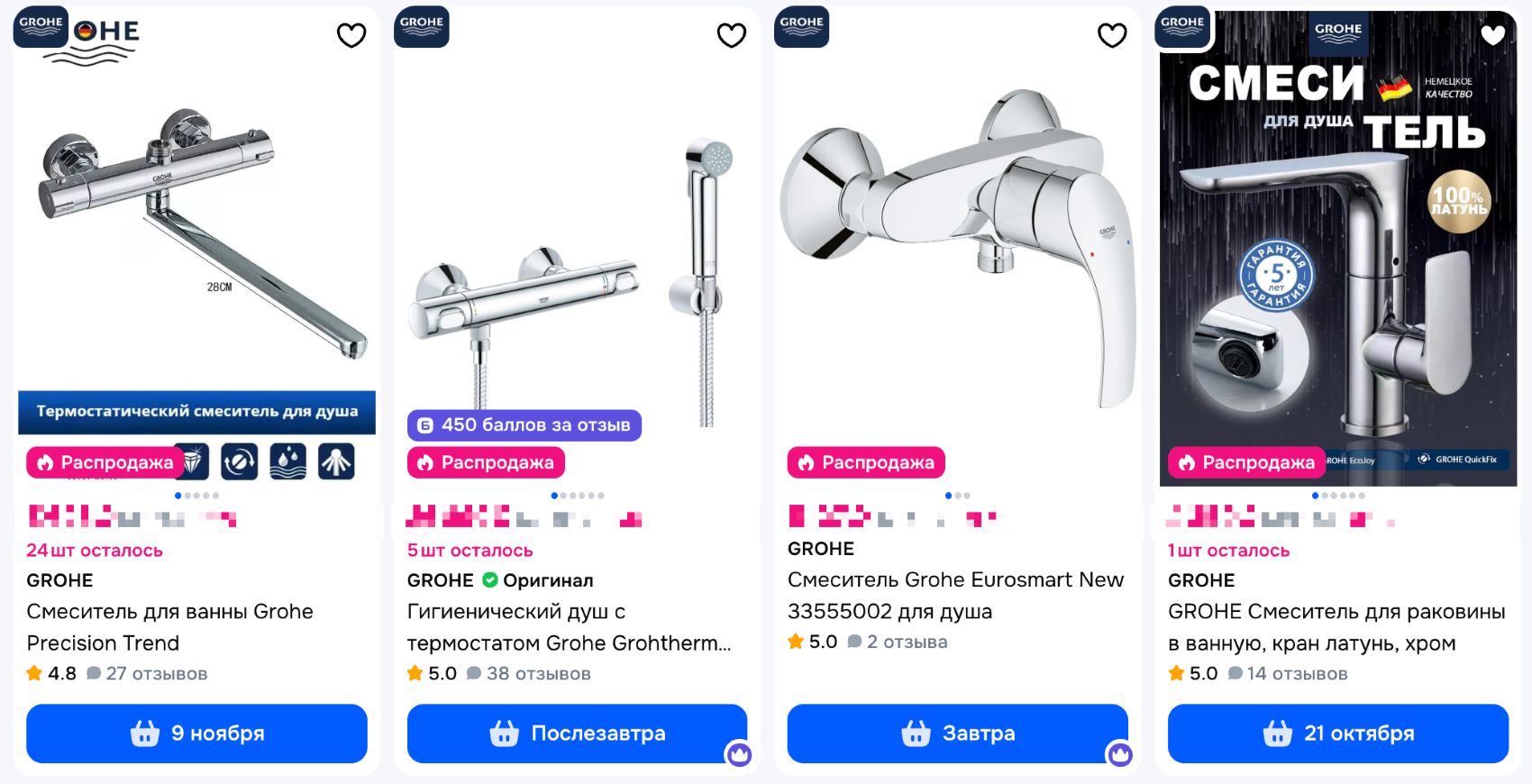Open the Grohe Precision Trend product card
Image resolution: width=1532 pixels, height=784 pixels.
click(x=169, y=626)
